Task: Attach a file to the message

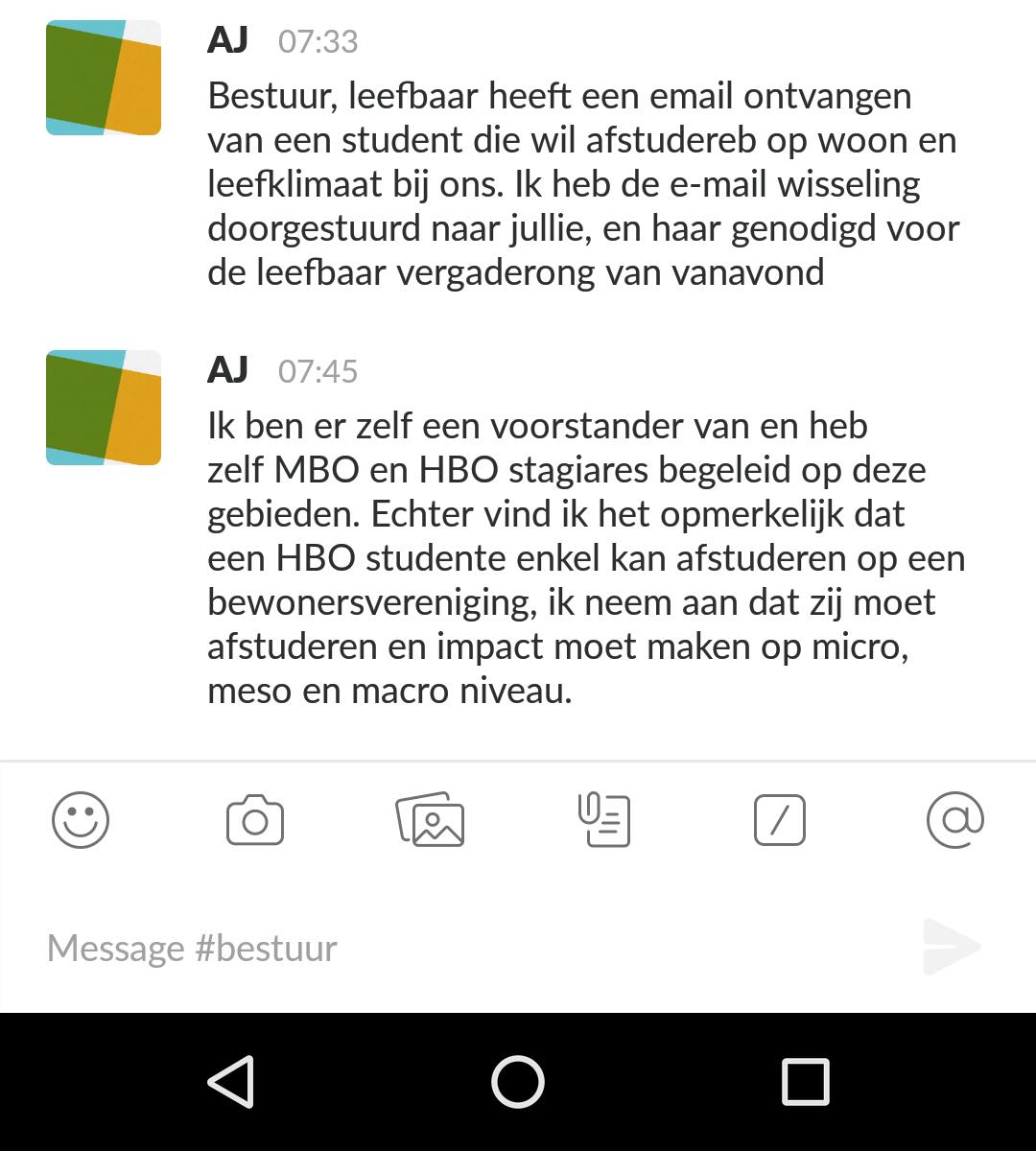Action: [604, 820]
